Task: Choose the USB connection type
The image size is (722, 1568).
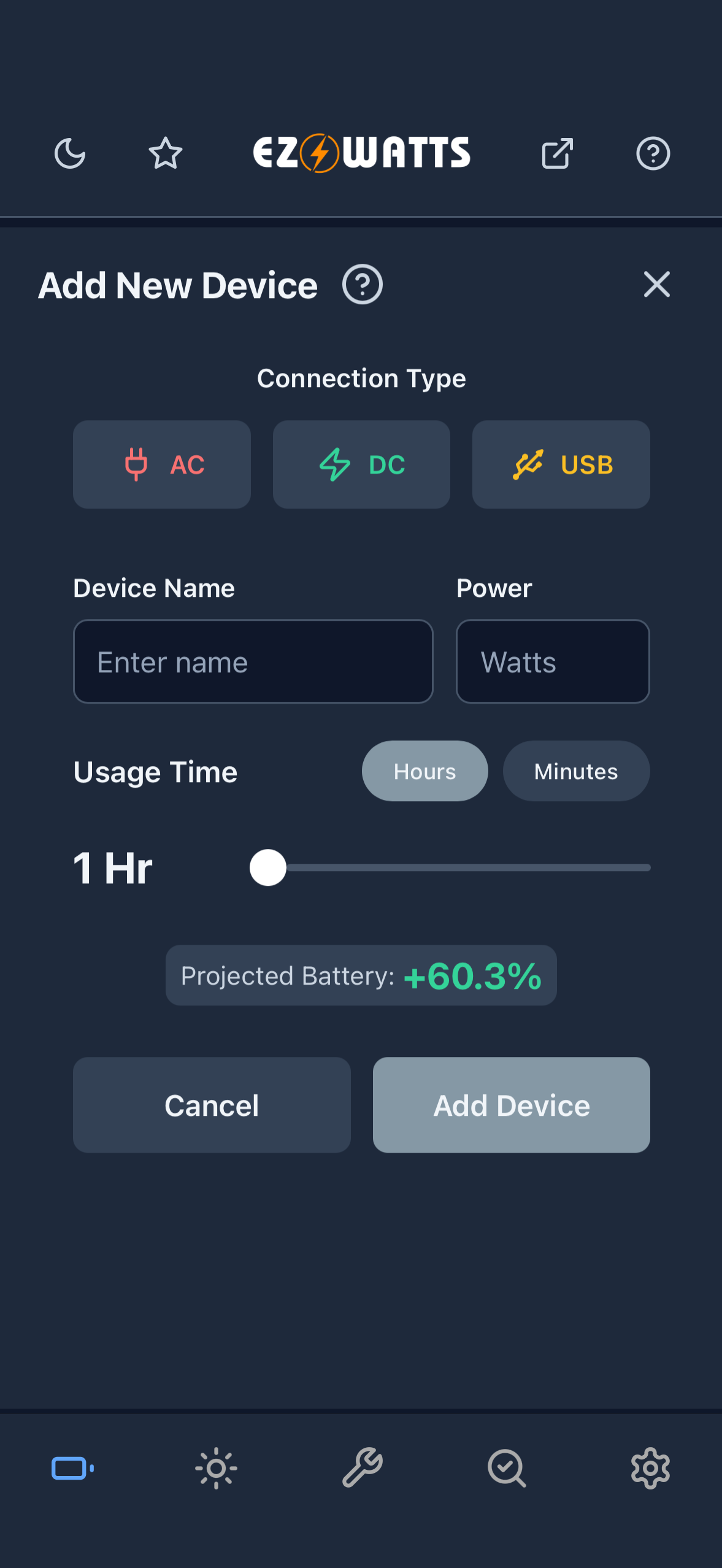Action: [560, 464]
